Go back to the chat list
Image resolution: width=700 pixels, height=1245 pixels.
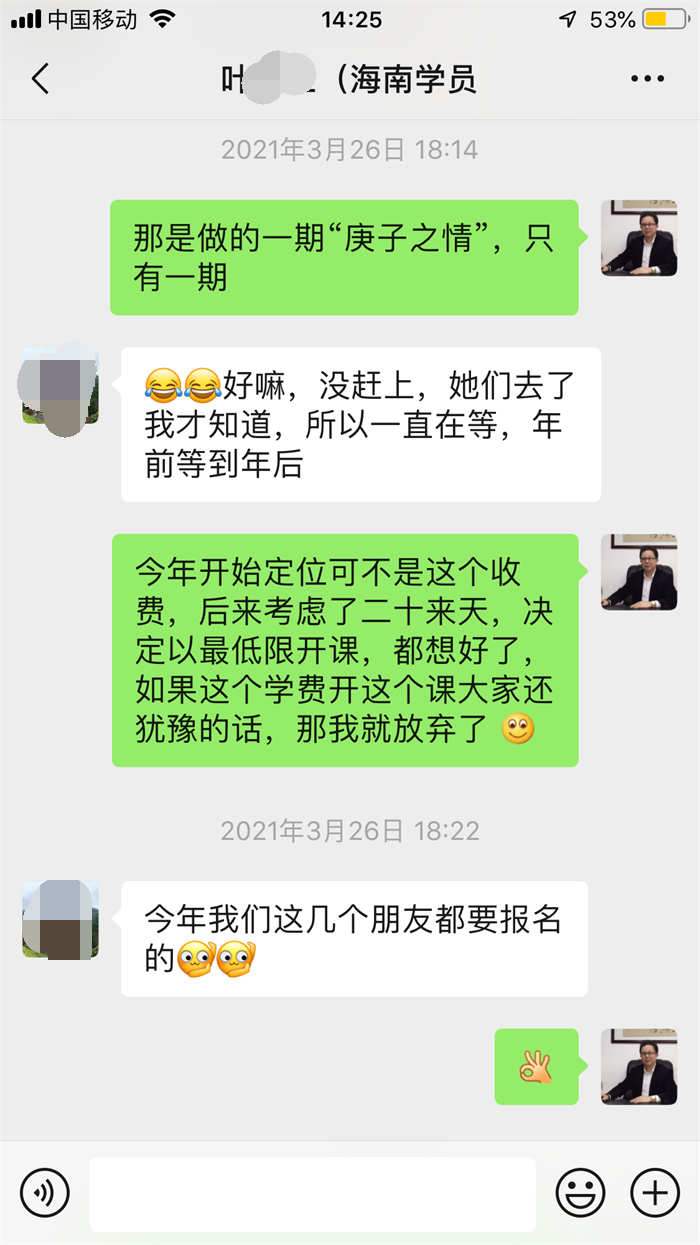pos(40,78)
